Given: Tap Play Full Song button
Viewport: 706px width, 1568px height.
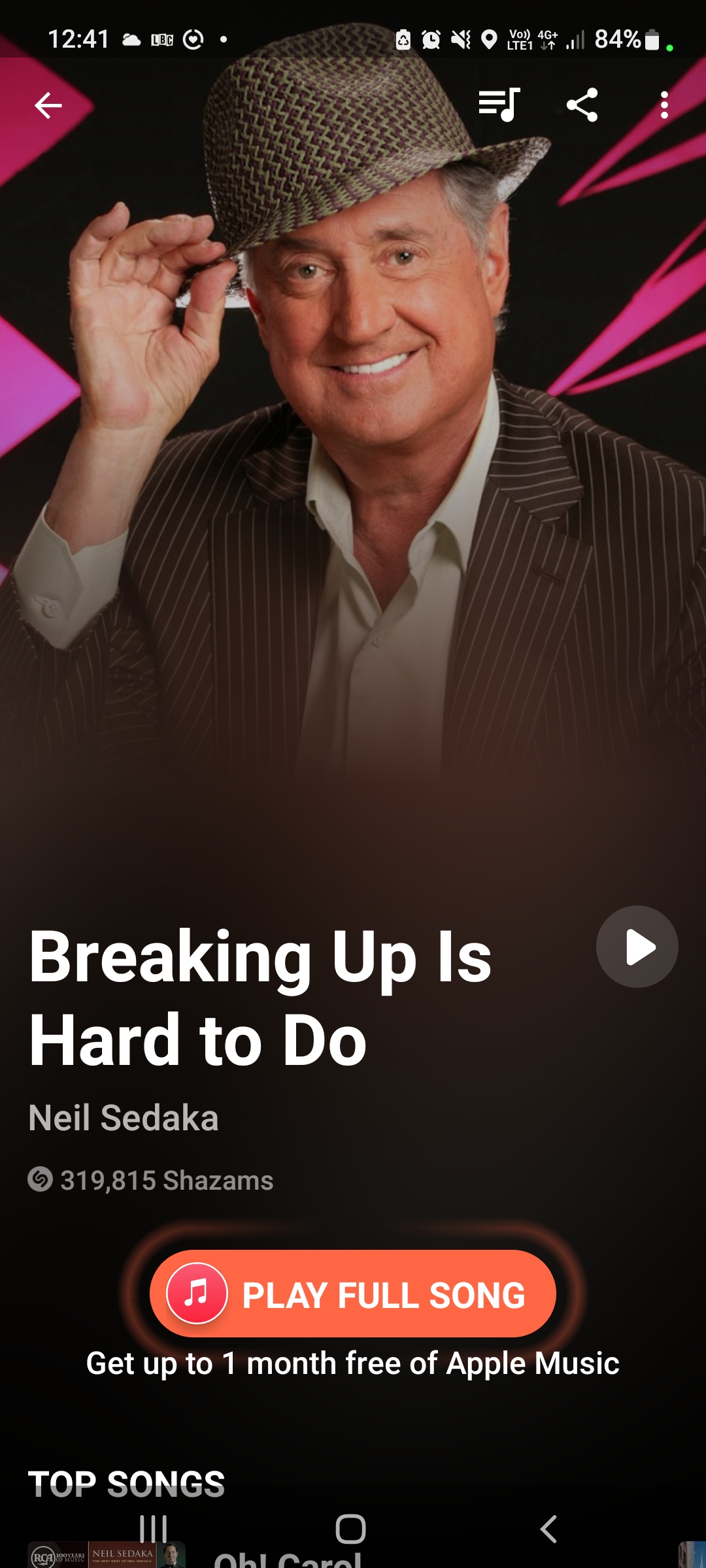Looking at the screenshot, I should [x=353, y=1294].
